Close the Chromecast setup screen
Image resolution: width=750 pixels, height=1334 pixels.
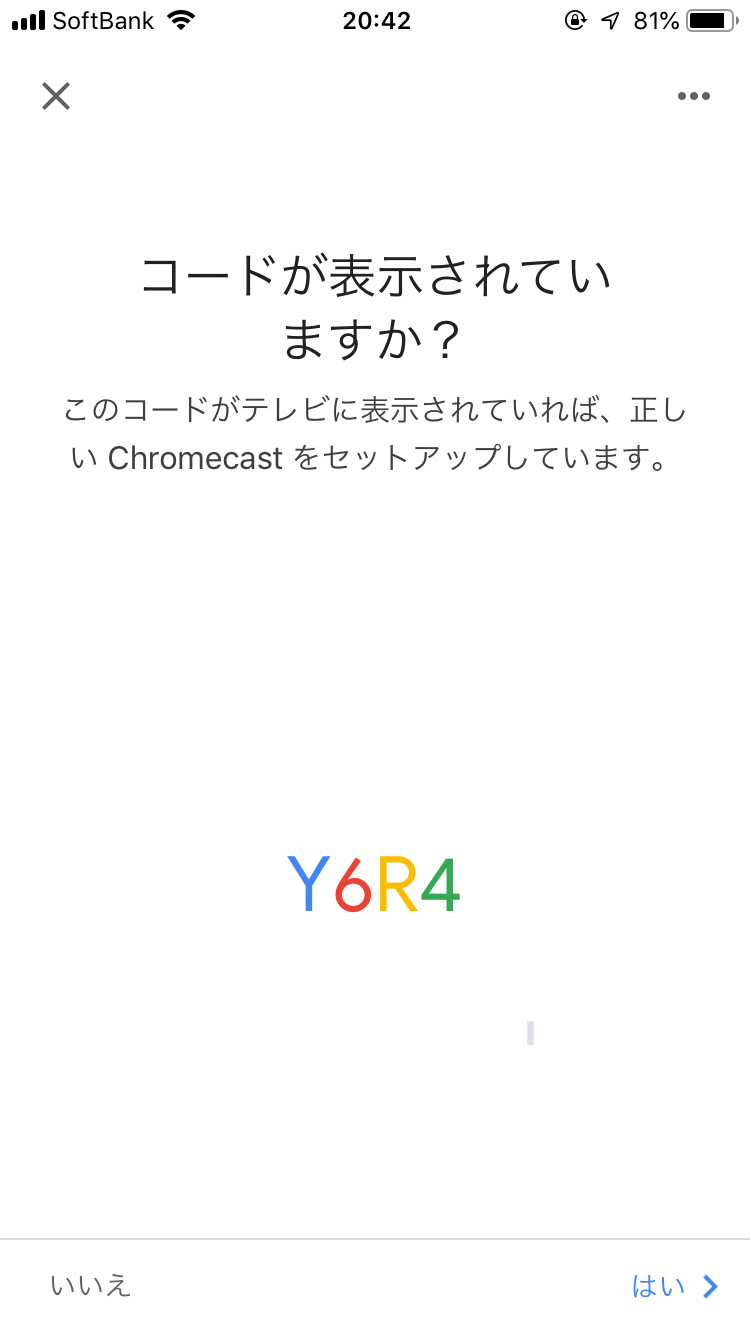pos(56,96)
